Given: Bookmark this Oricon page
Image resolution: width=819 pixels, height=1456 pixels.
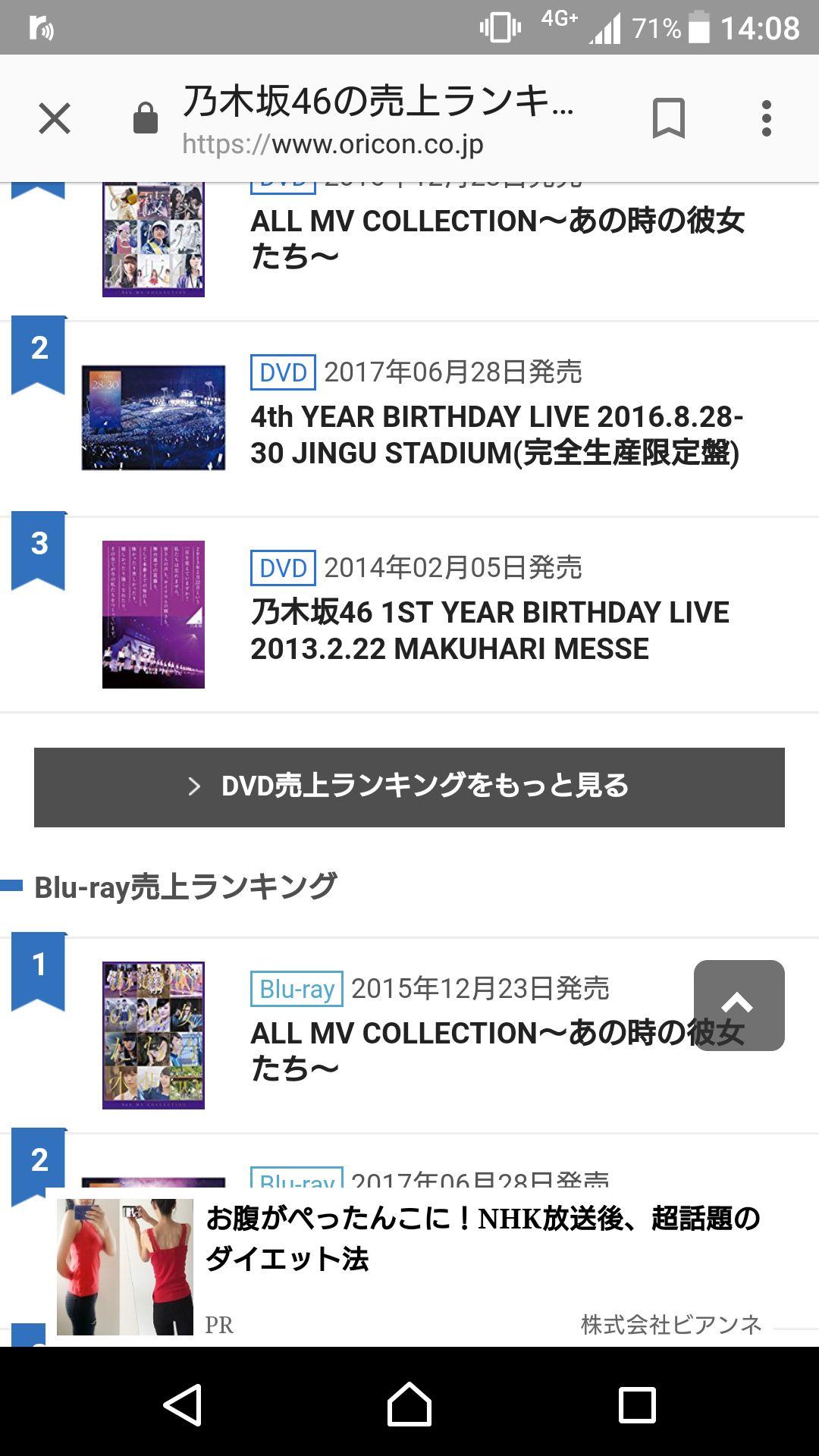Looking at the screenshot, I should [x=668, y=119].
